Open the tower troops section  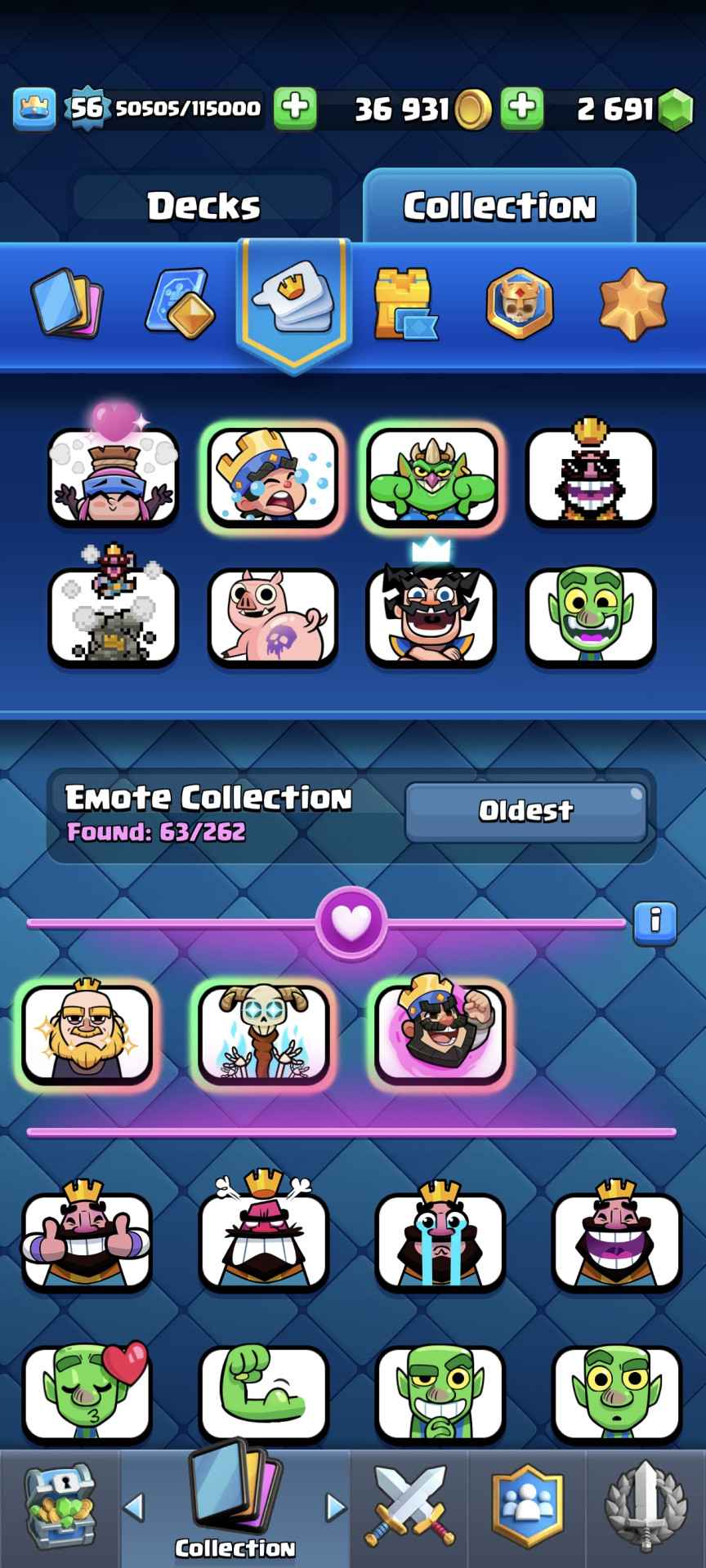click(404, 304)
